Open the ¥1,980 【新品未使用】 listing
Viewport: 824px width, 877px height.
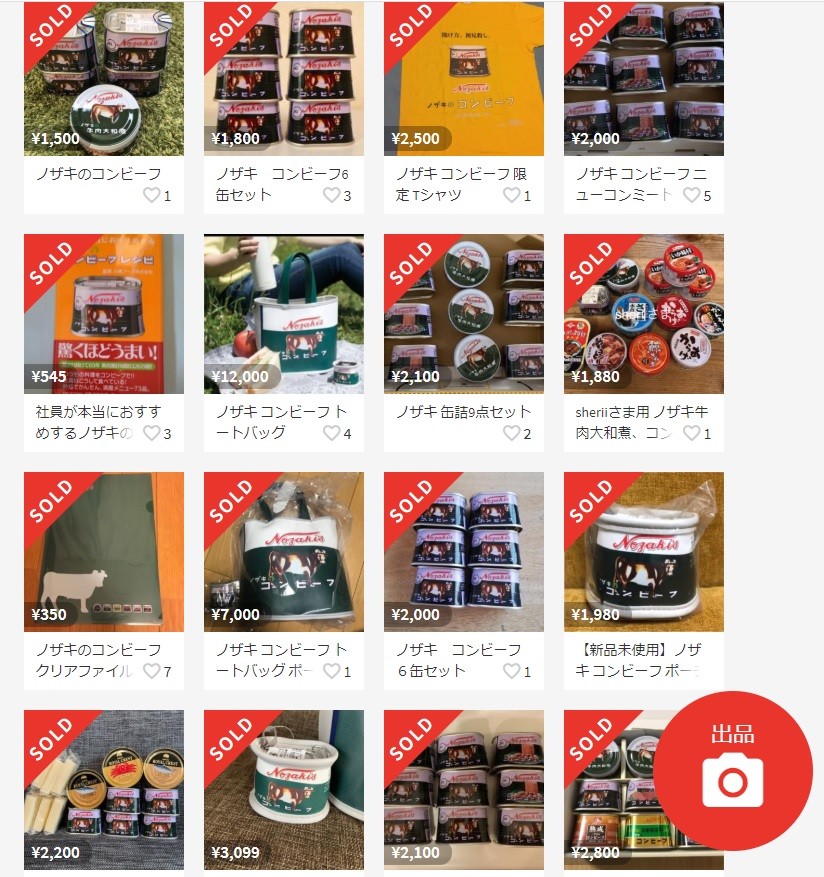(644, 552)
